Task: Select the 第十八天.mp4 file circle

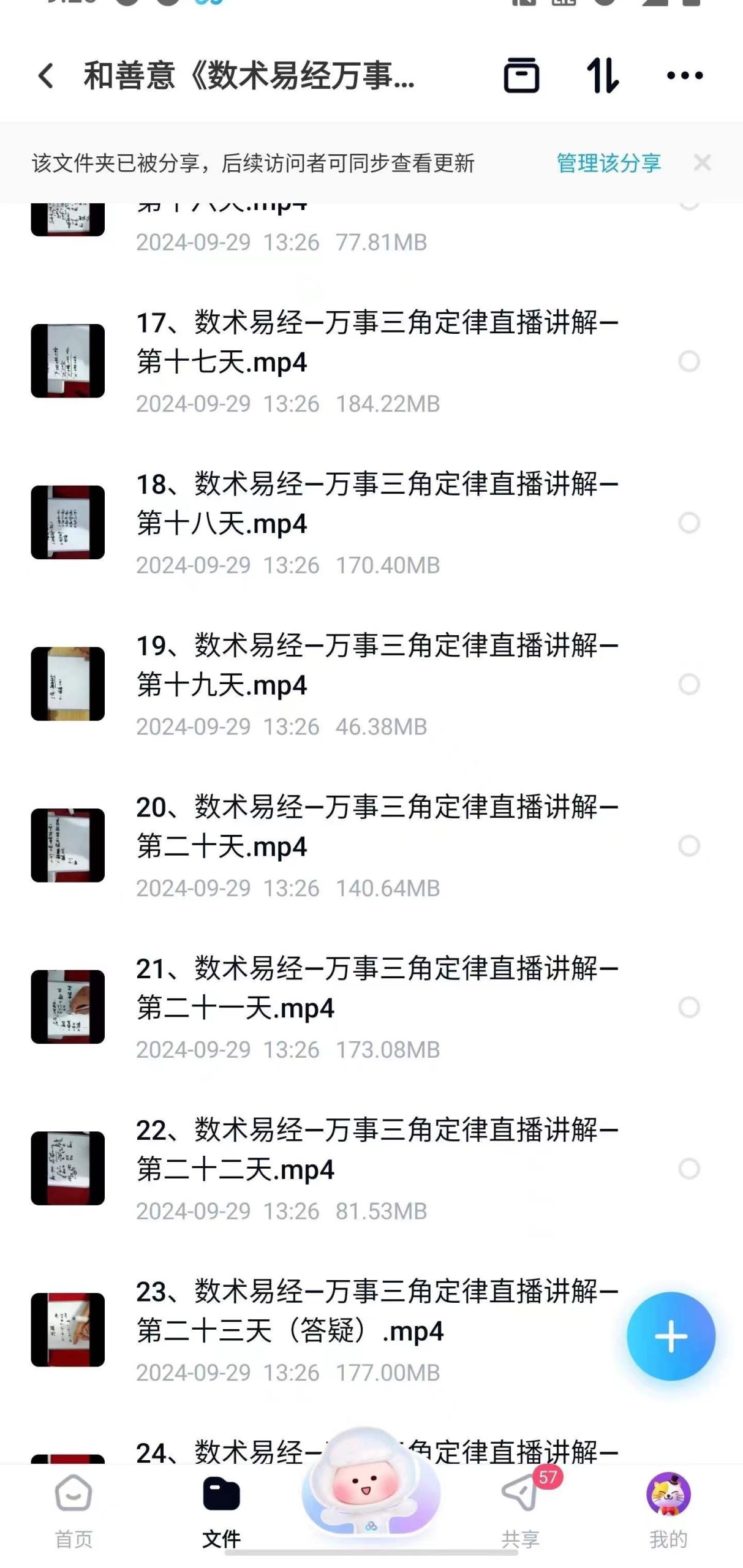Action: pyautogui.click(x=689, y=522)
